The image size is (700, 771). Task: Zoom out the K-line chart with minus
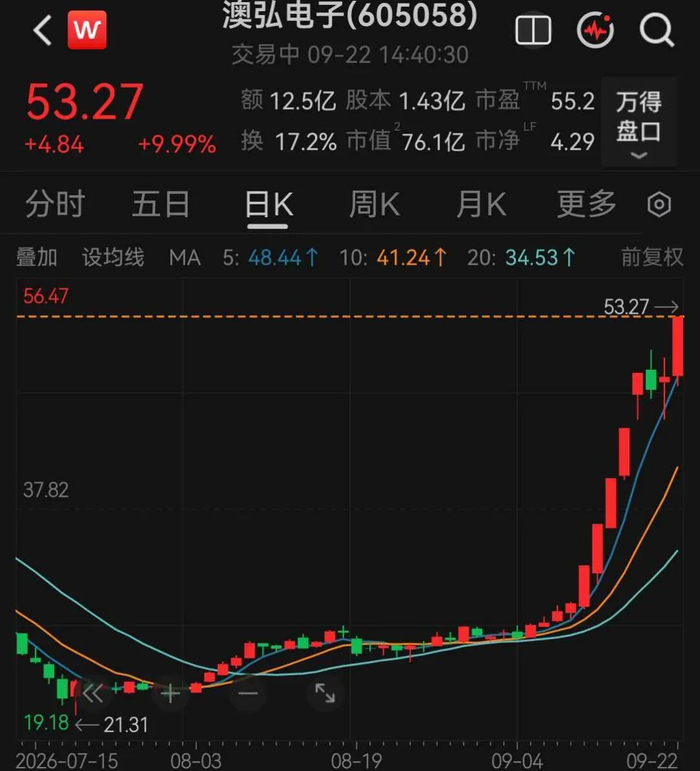point(248,693)
